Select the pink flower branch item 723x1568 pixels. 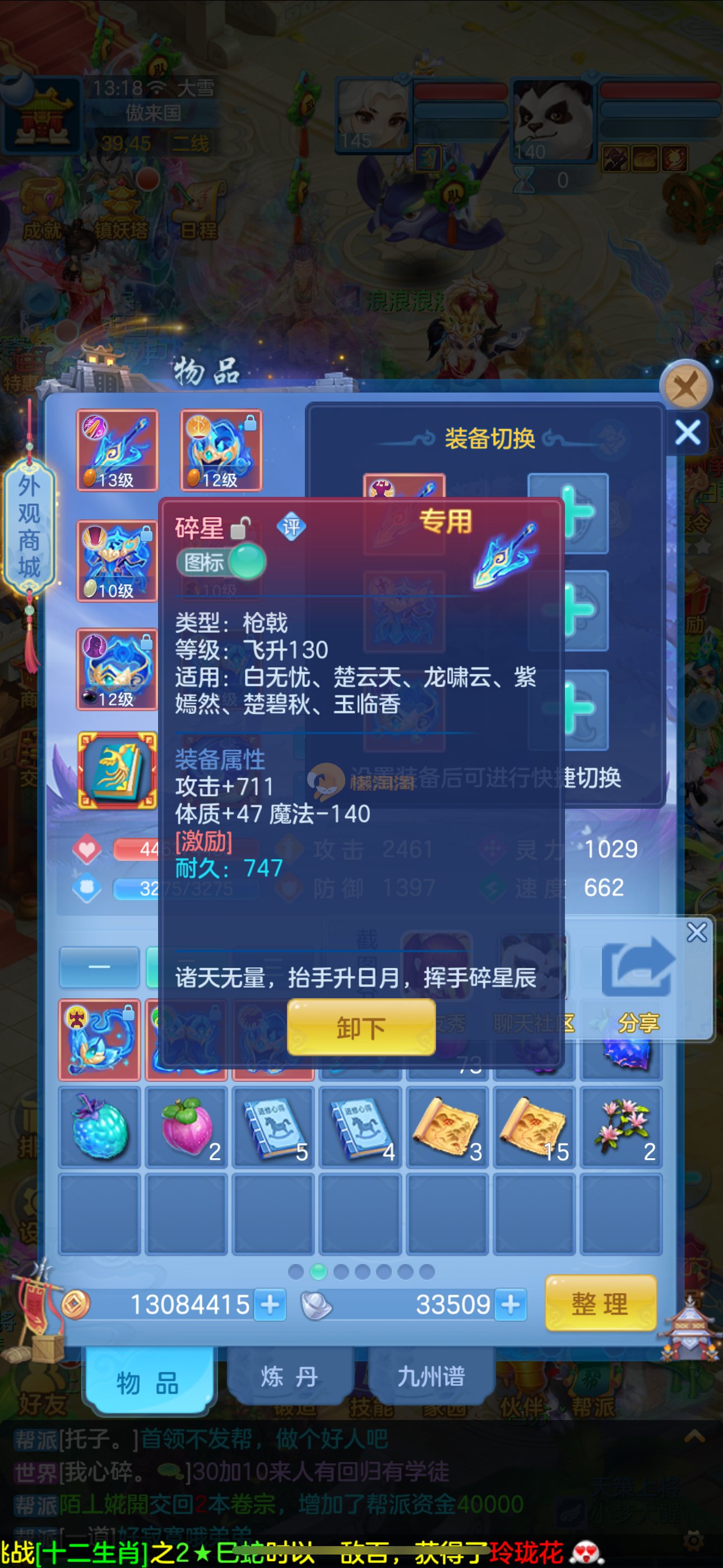coord(621,1127)
